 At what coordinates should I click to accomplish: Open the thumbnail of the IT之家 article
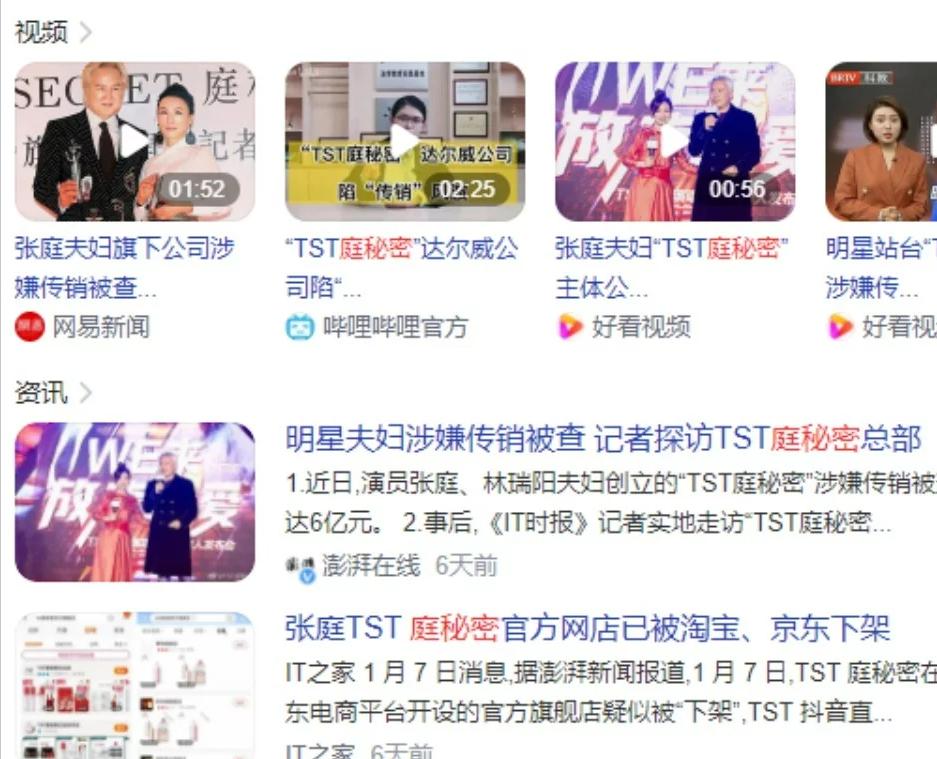point(134,686)
